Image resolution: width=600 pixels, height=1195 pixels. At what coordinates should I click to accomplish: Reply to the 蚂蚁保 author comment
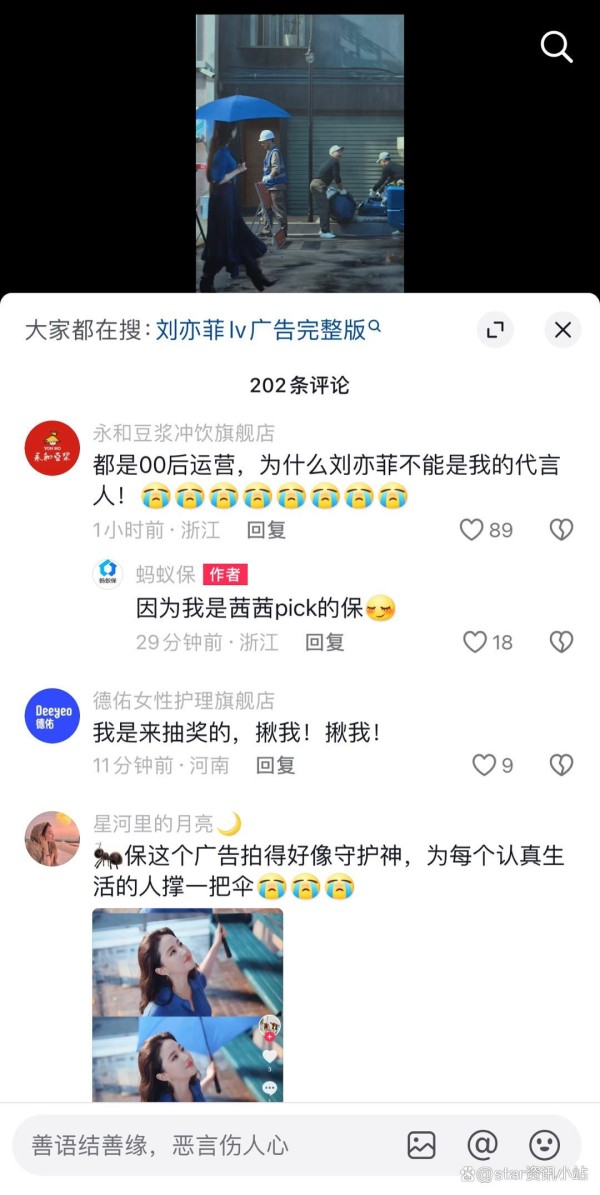point(325,642)
